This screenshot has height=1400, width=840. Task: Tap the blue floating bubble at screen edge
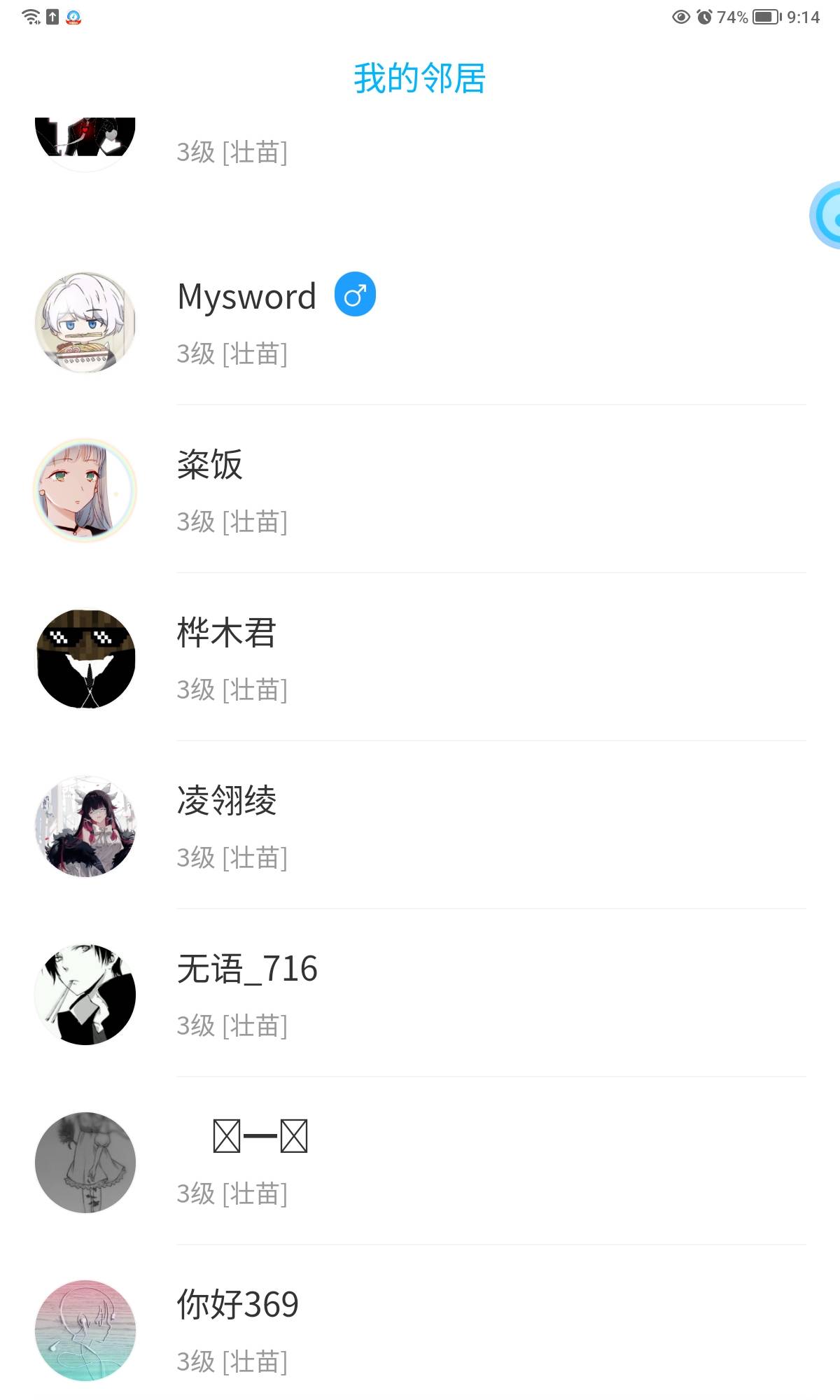tap(827, 216)
